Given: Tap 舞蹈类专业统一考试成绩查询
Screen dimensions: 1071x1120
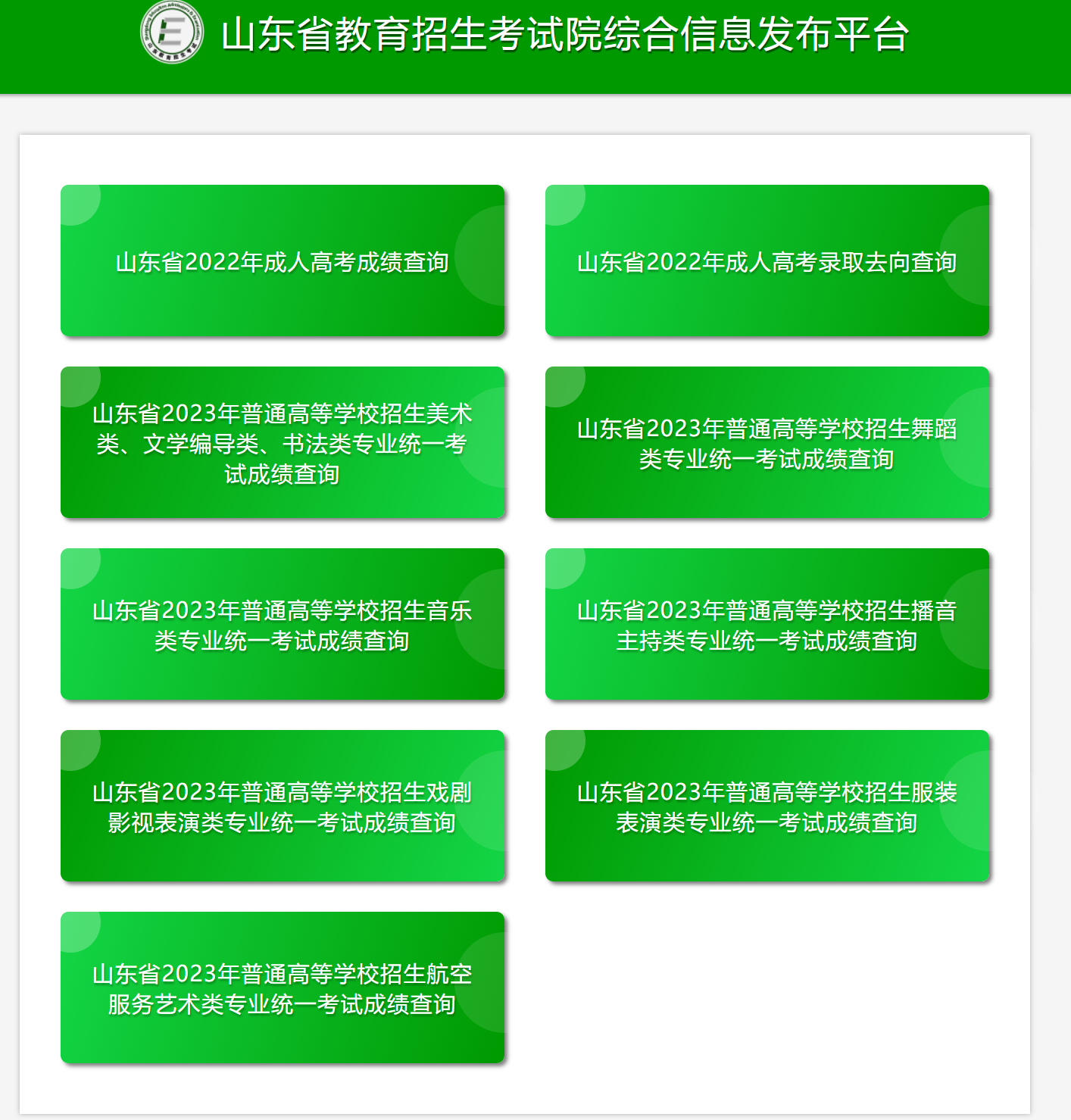Looking at the screenshot, I should pos(767,443).
